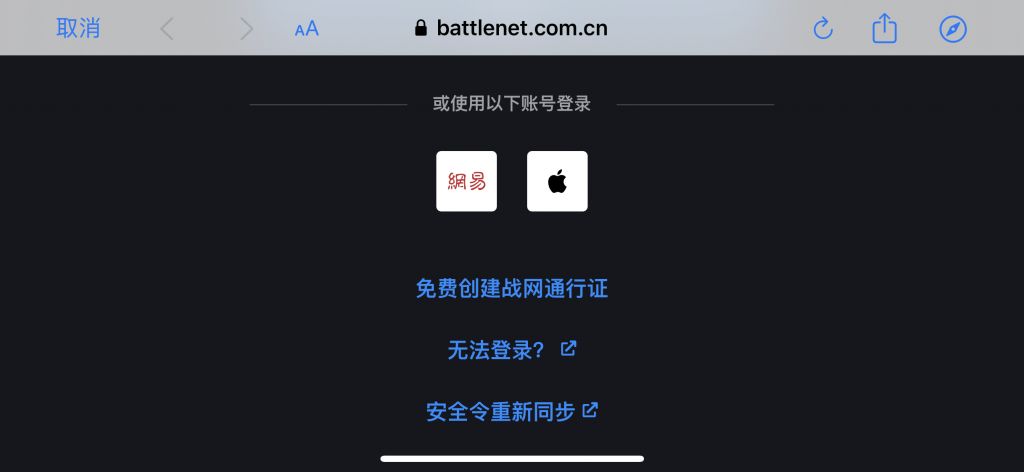Open the share sheet

tap(884, 29)
